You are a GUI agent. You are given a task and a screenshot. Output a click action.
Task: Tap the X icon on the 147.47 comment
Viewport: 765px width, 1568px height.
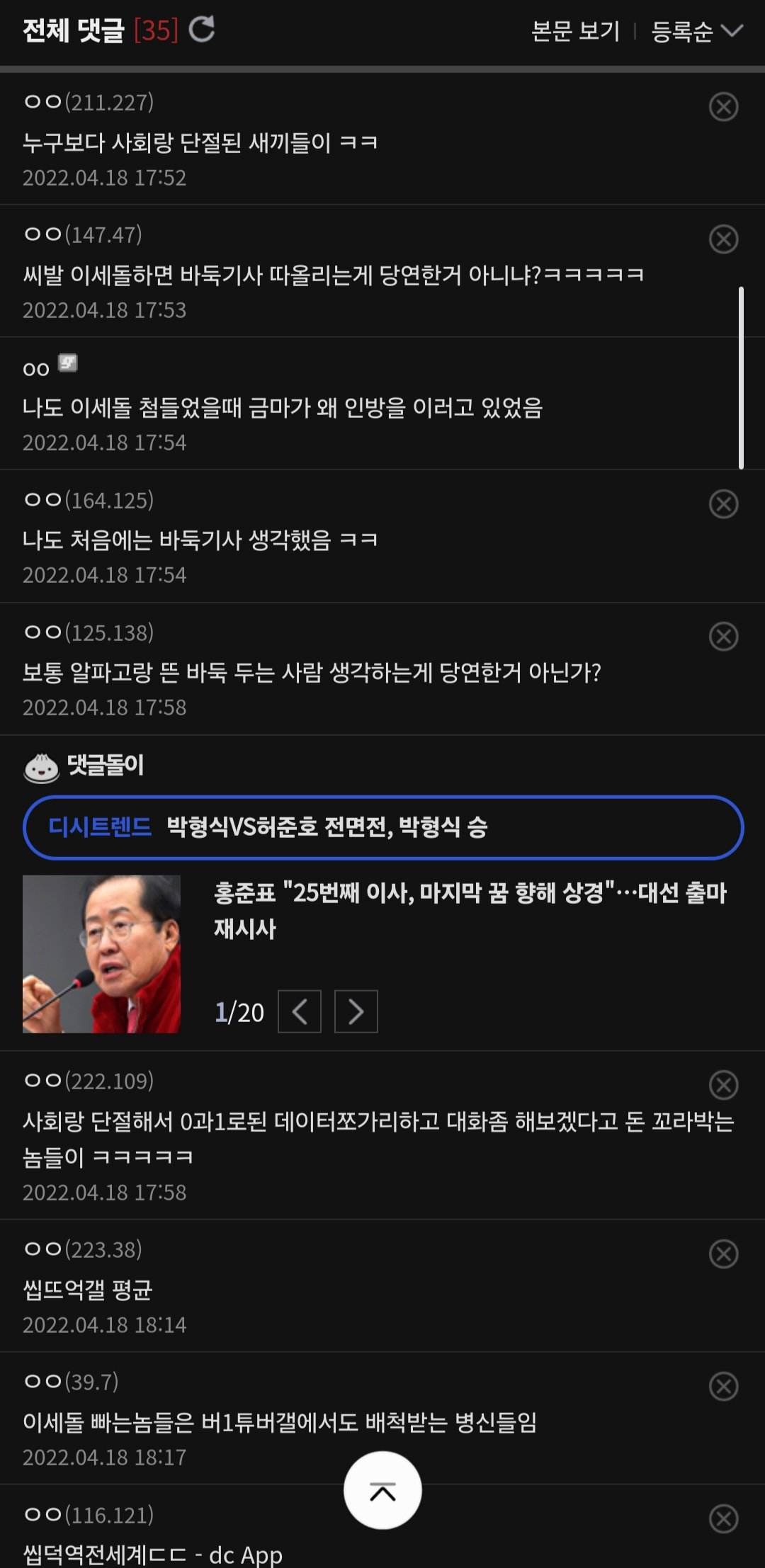tap(723, 239)
